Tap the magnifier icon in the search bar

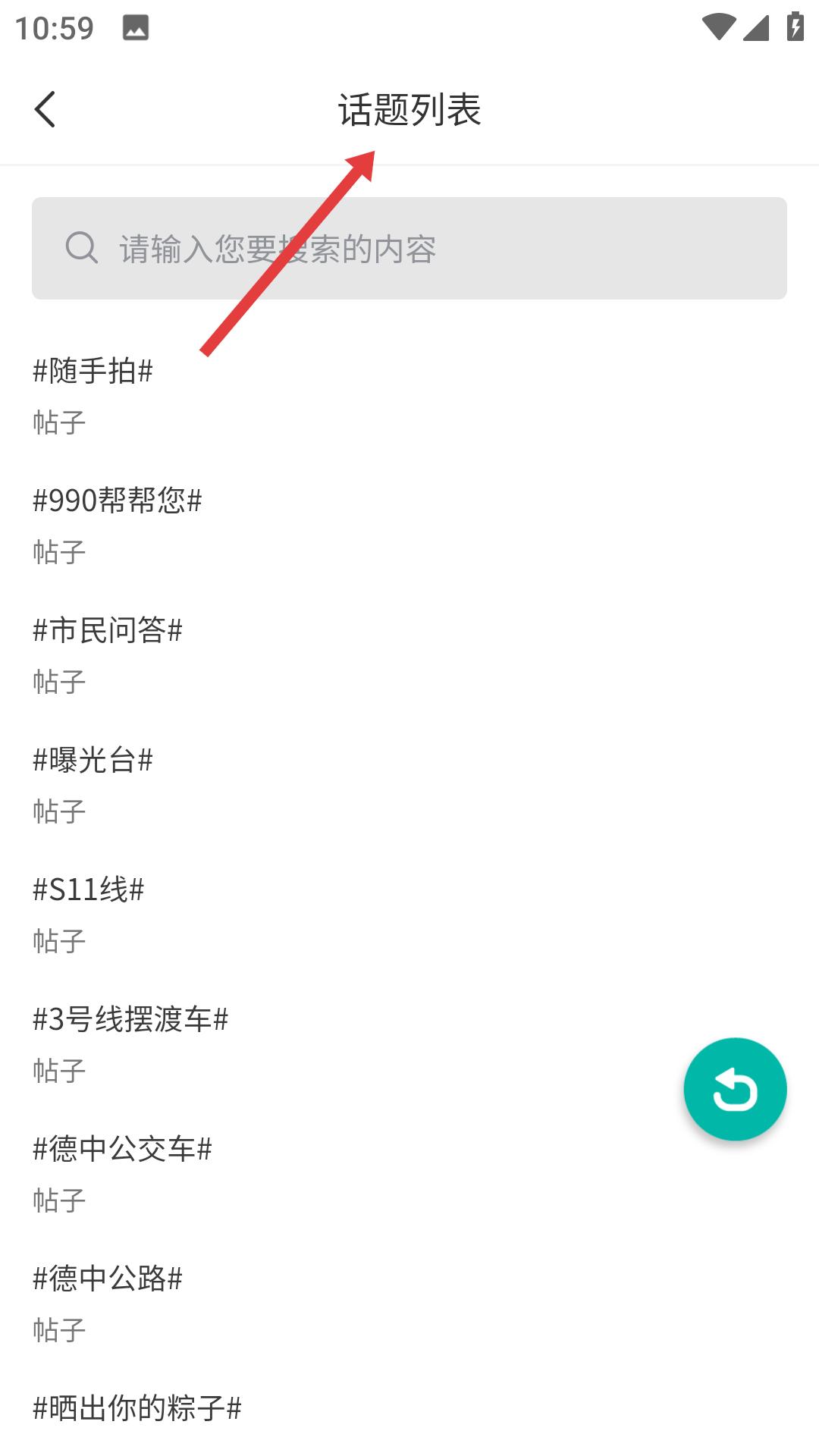81,245
